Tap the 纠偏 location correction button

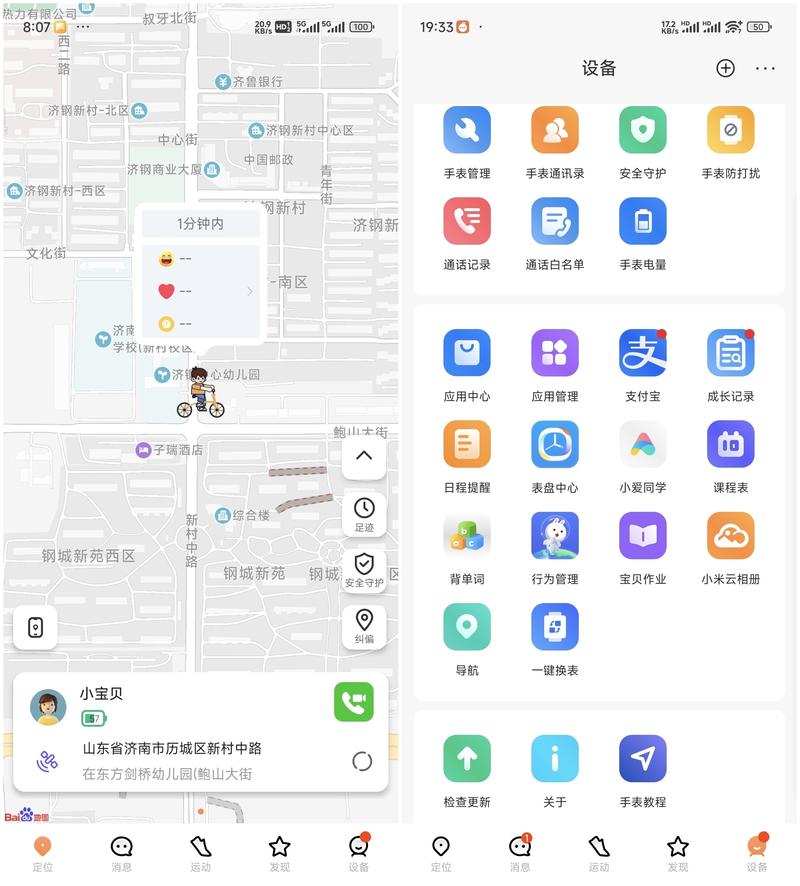364,626
